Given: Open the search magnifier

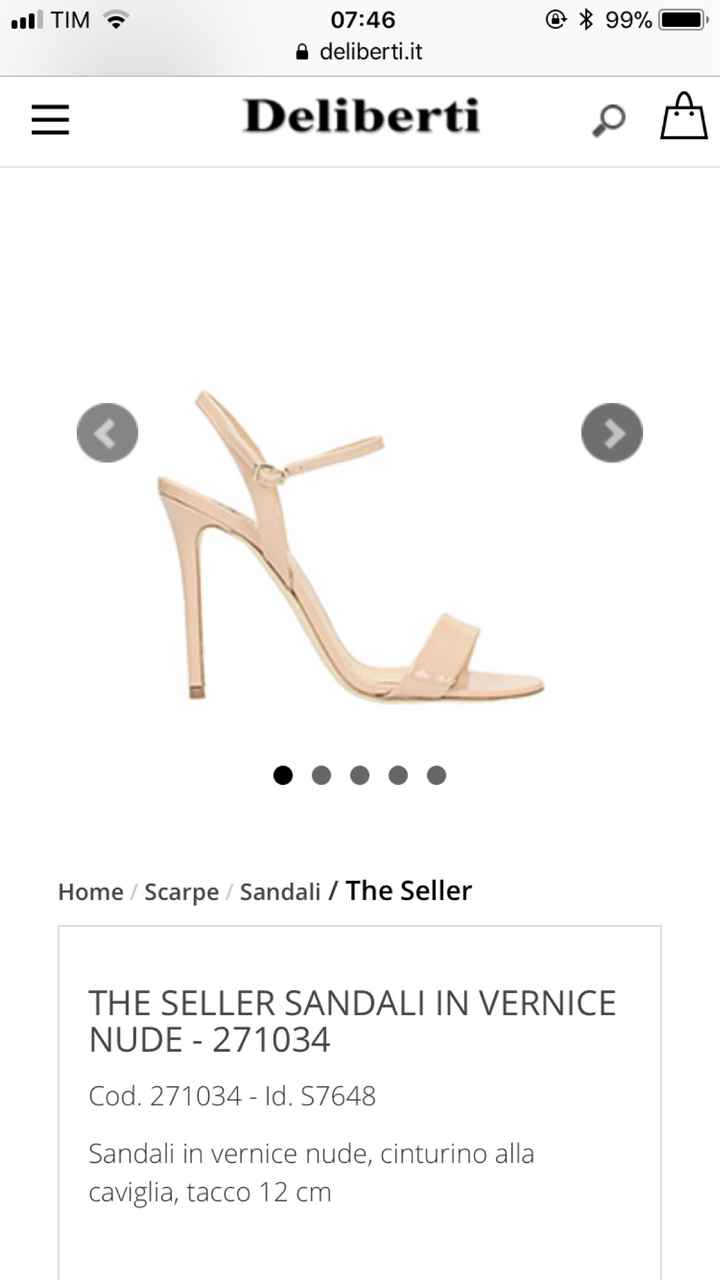Looking at the screenshot, I should pos(608,120).
